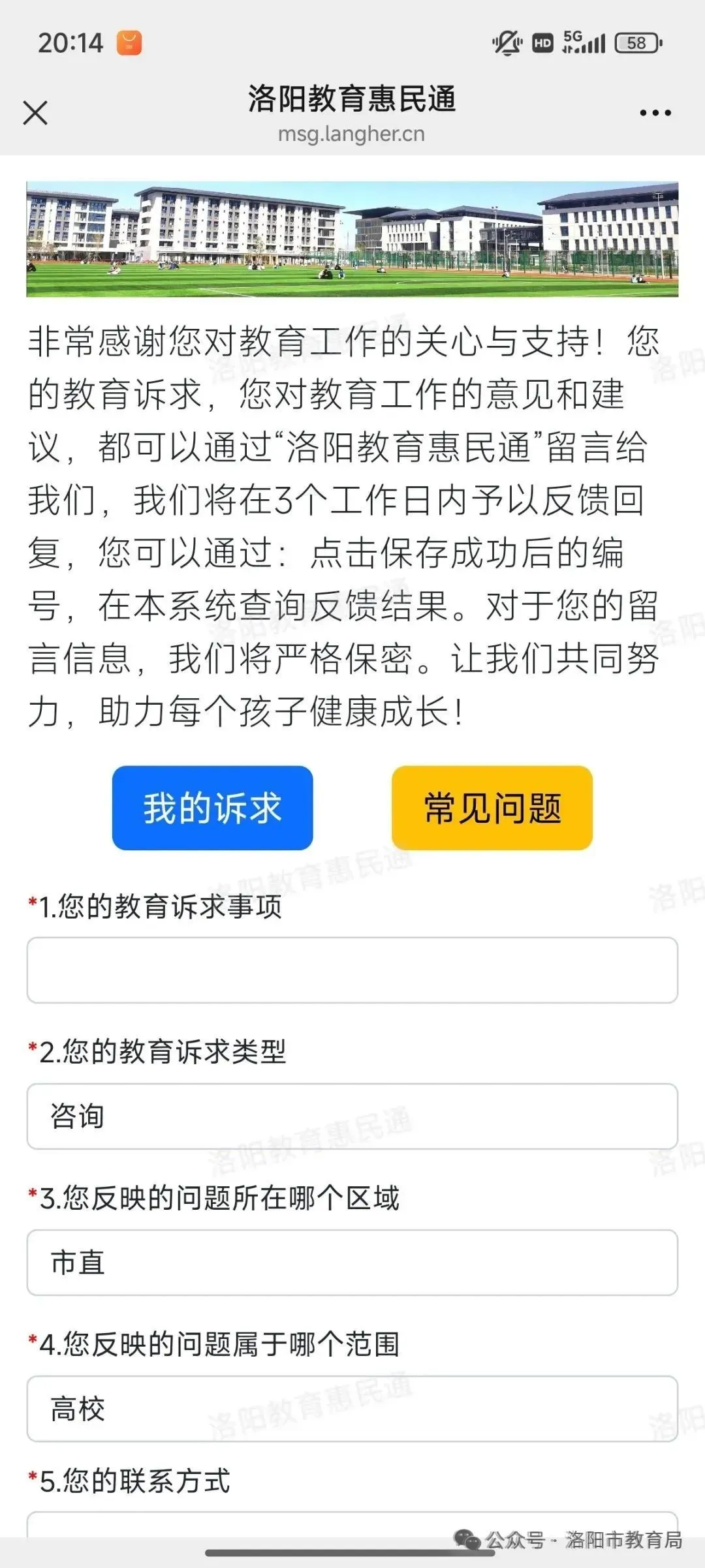Open the 常见问题 FAQ page
Screen dimensions: 705x1568
pos(492,808)
